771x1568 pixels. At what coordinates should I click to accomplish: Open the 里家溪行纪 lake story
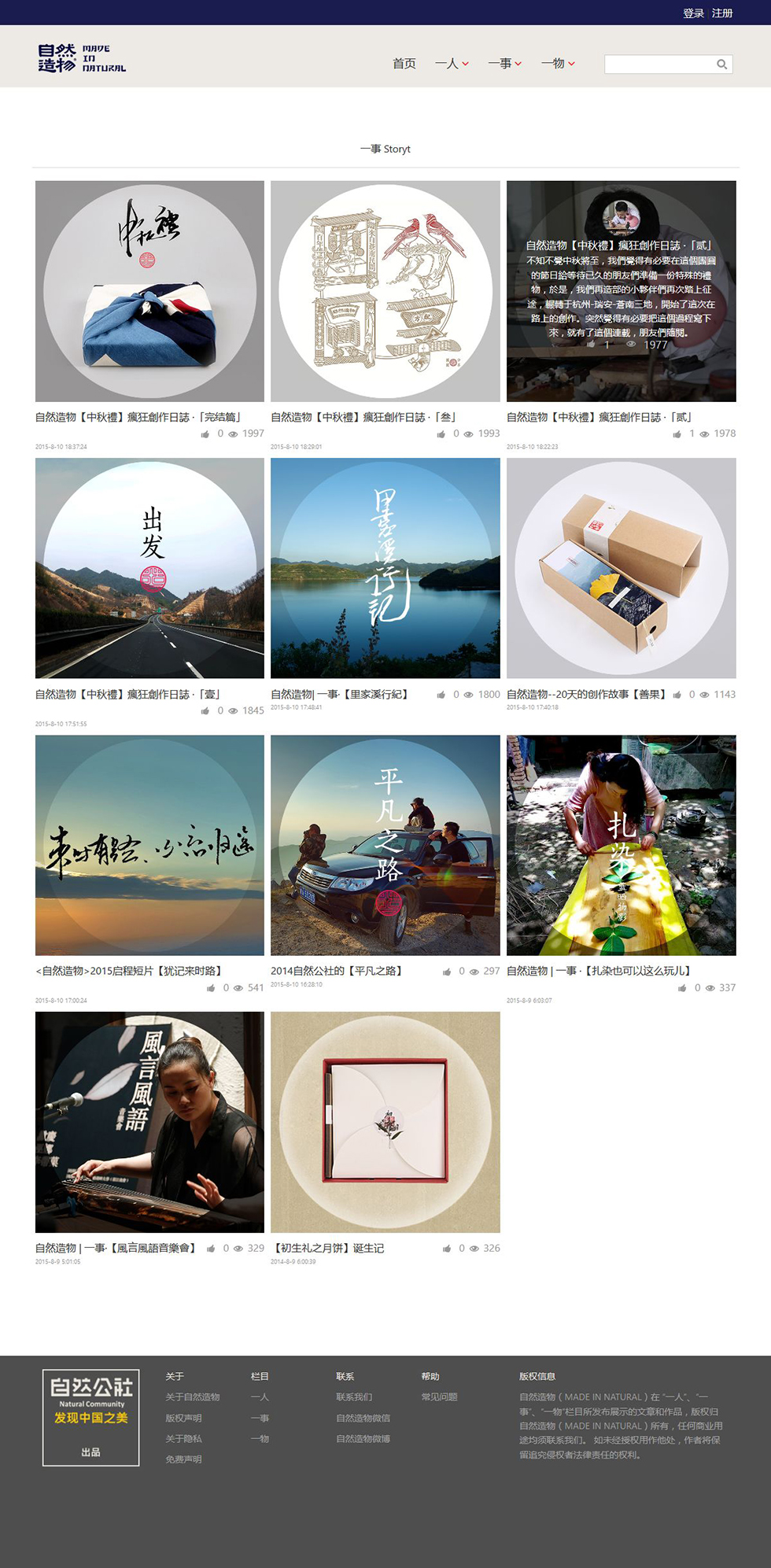[385, 568]
